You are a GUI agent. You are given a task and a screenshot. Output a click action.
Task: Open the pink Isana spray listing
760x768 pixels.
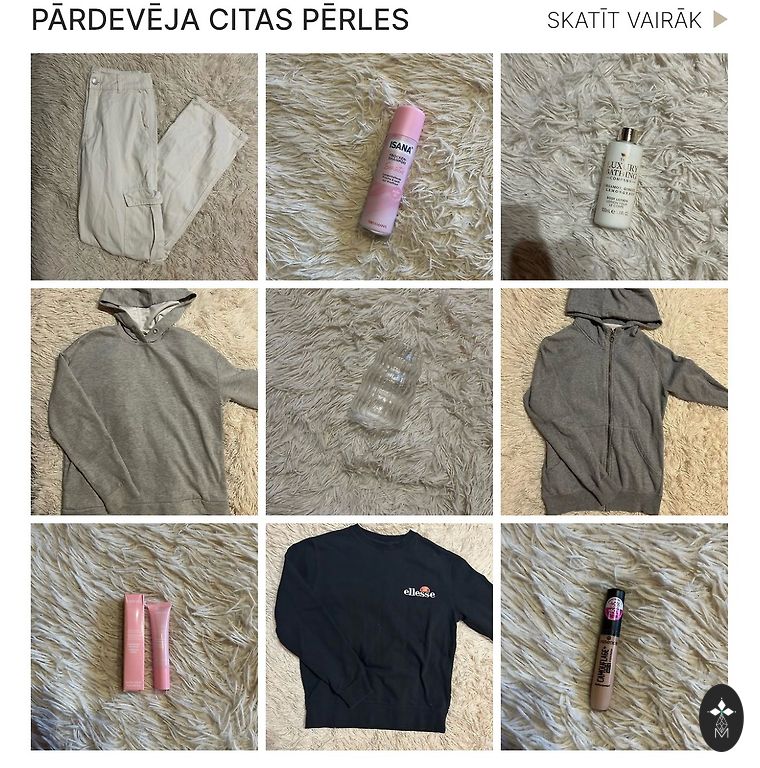(x=379, y=166)
